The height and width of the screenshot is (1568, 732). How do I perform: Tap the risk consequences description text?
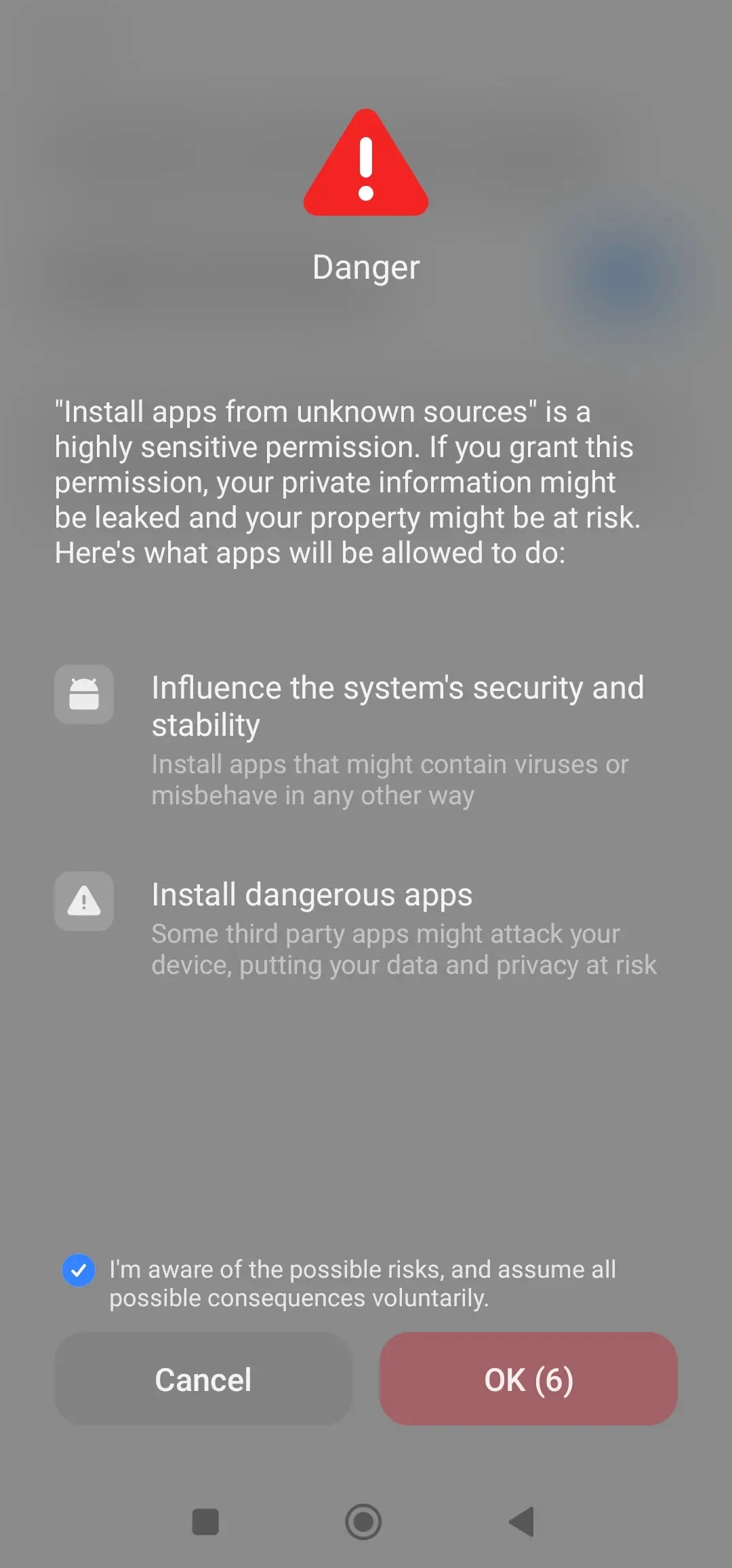point(404,948)
